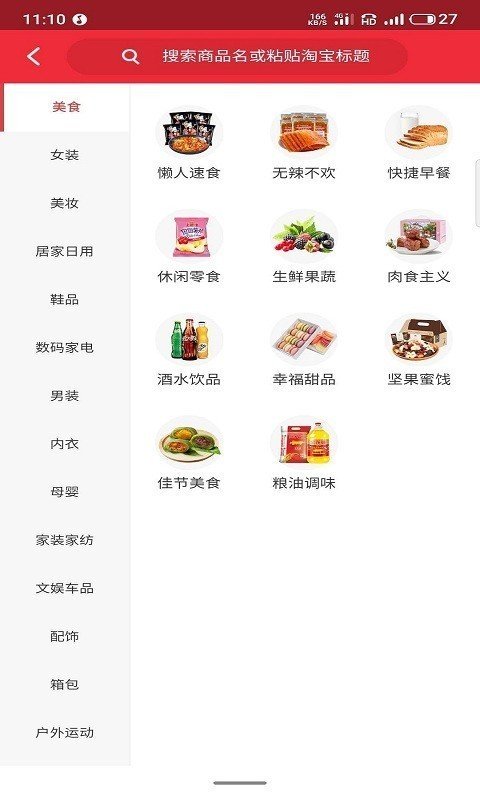View the 粮油调味 subcategory
Viewport: 480px width, 800px height.
coord(304,453)
